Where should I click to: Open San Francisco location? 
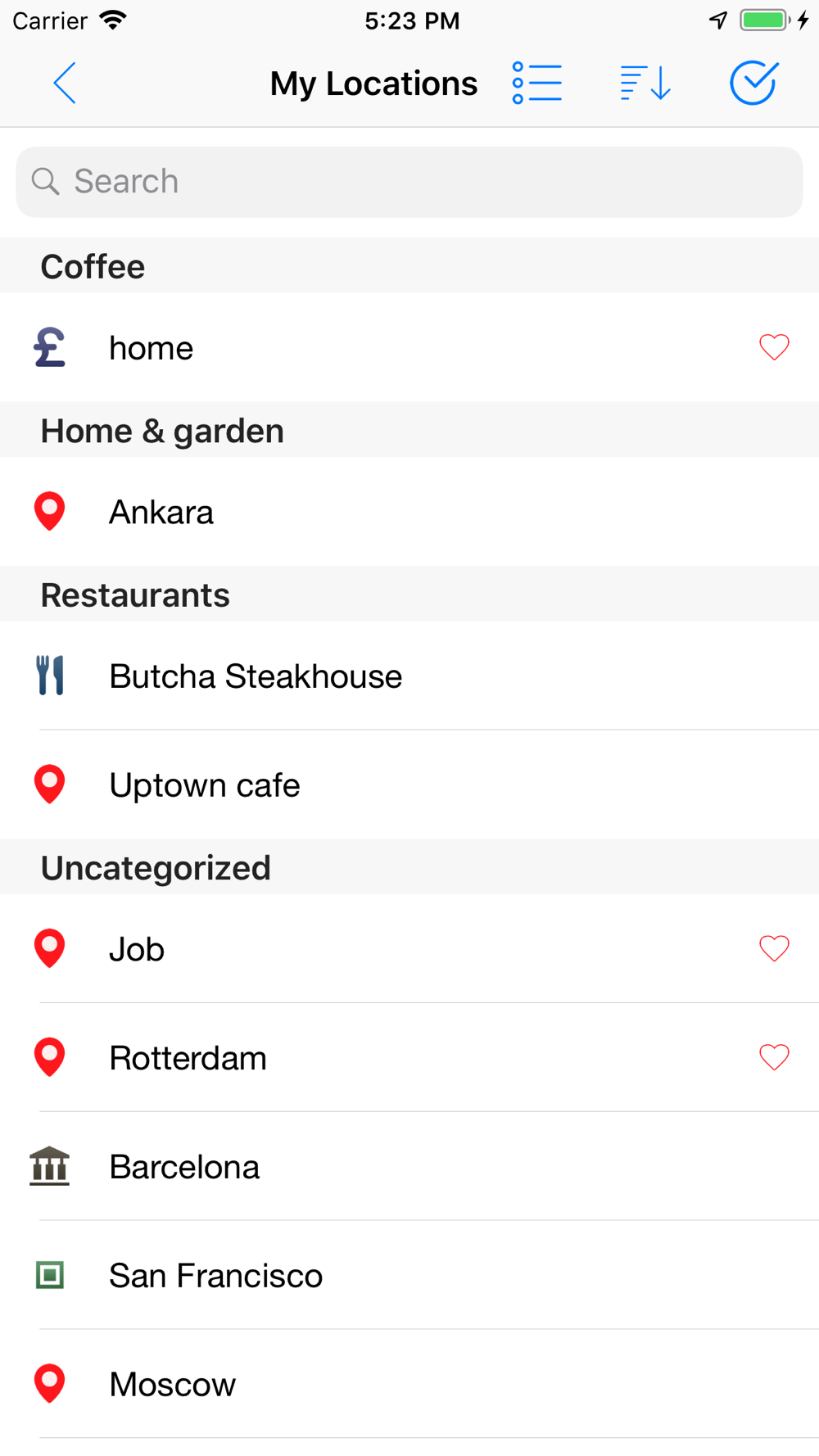(409, 1275)
